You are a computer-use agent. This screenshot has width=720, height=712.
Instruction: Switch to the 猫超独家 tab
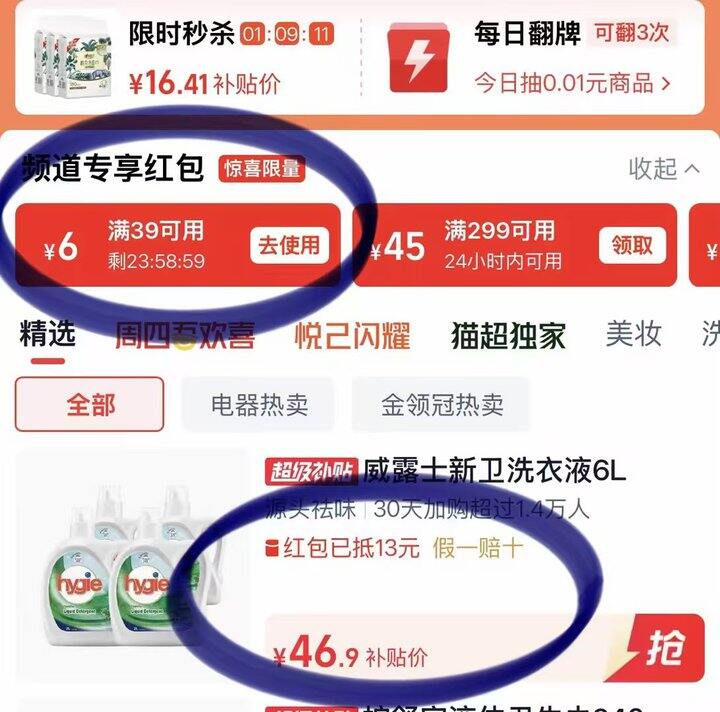(508, 334)
